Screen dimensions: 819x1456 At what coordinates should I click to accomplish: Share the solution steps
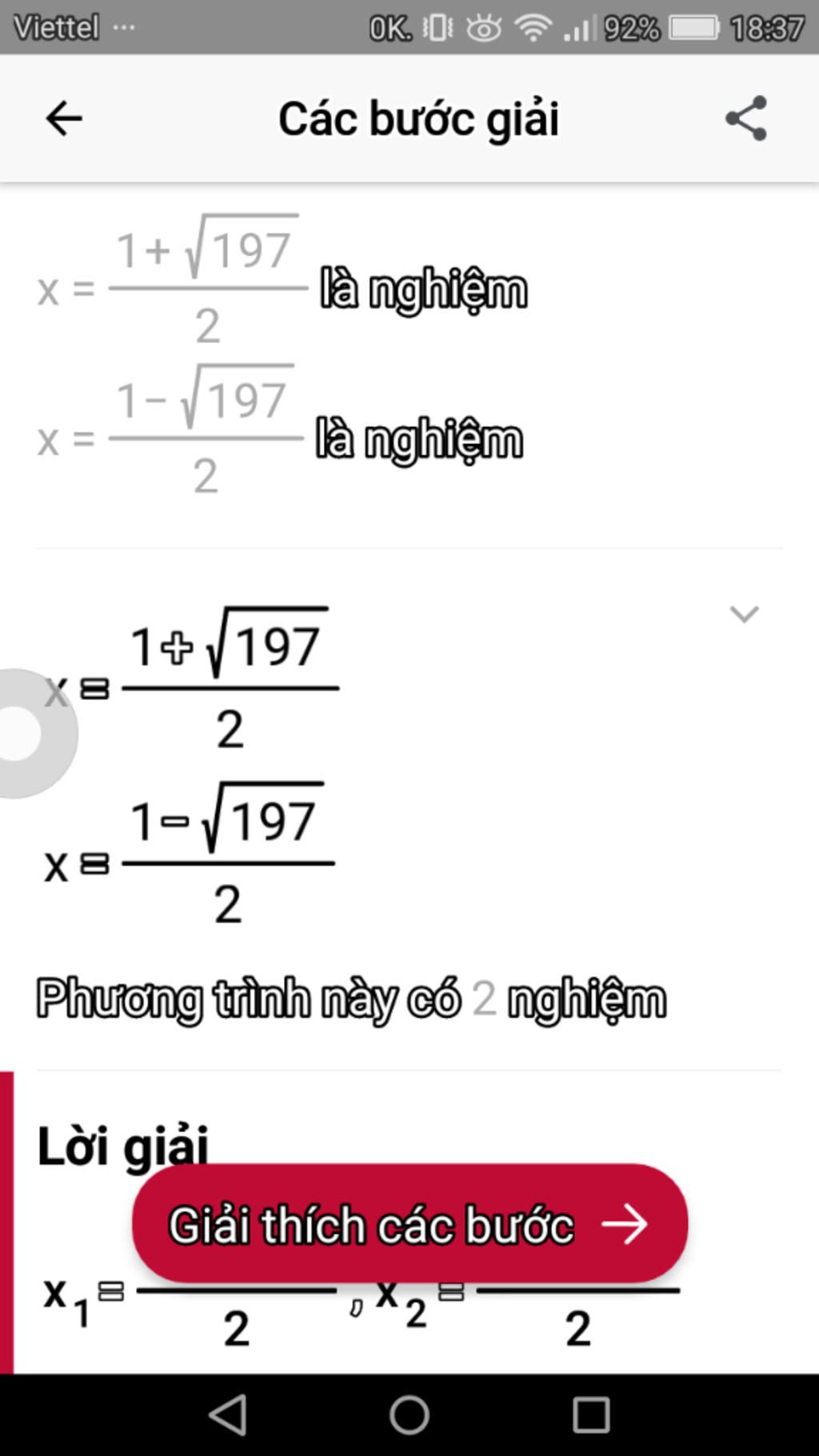tap(746, 118)
